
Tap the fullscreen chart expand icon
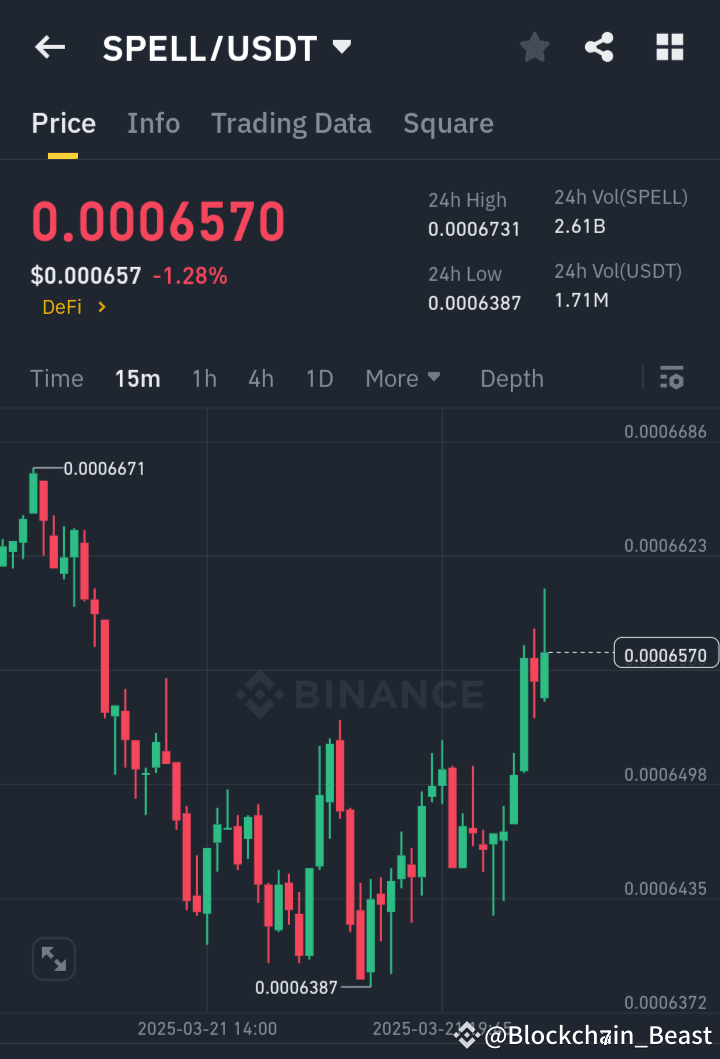tap(53, 958)
